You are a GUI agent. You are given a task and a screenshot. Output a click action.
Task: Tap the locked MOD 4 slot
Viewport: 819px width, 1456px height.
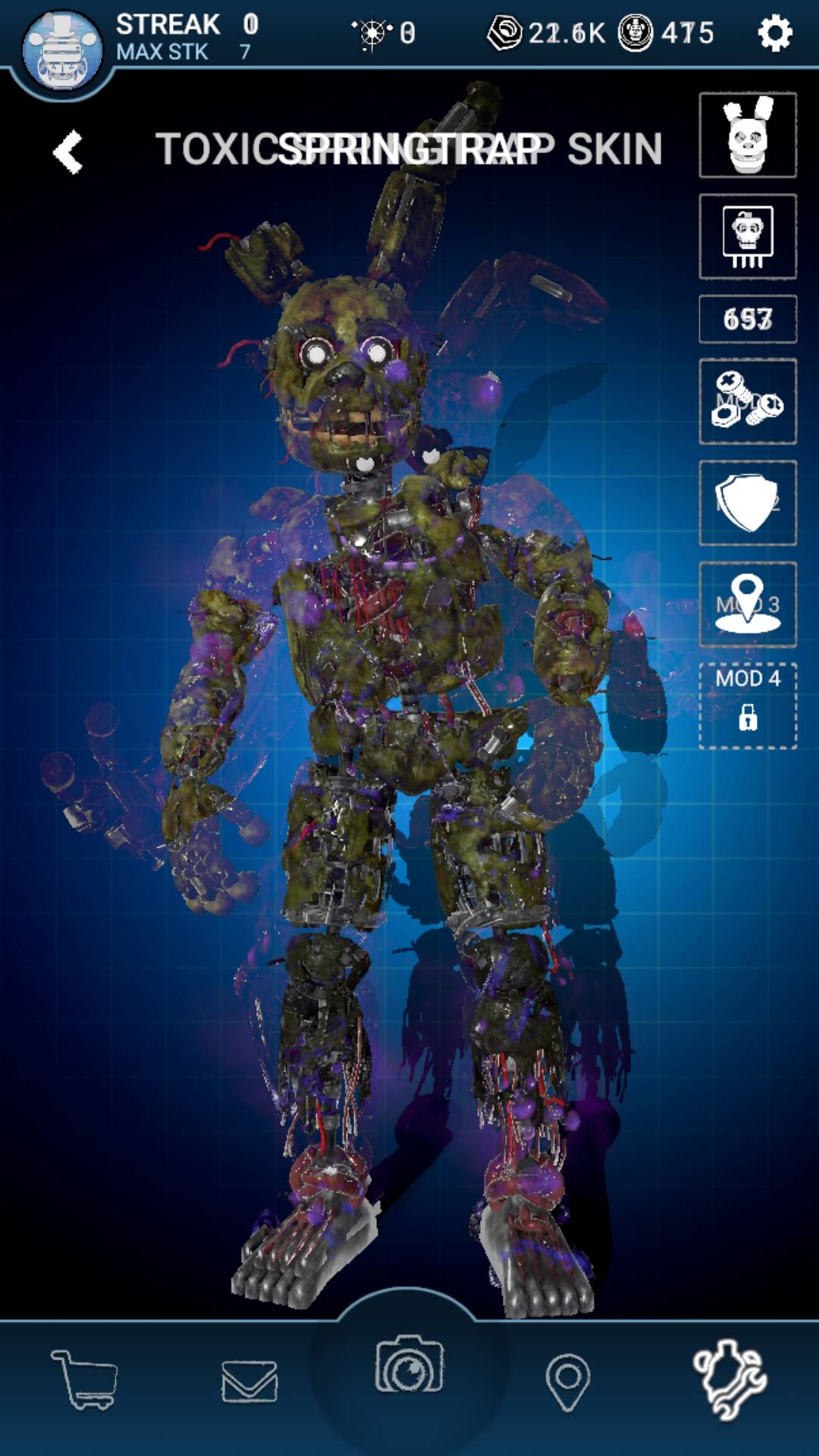coord(747,706)
